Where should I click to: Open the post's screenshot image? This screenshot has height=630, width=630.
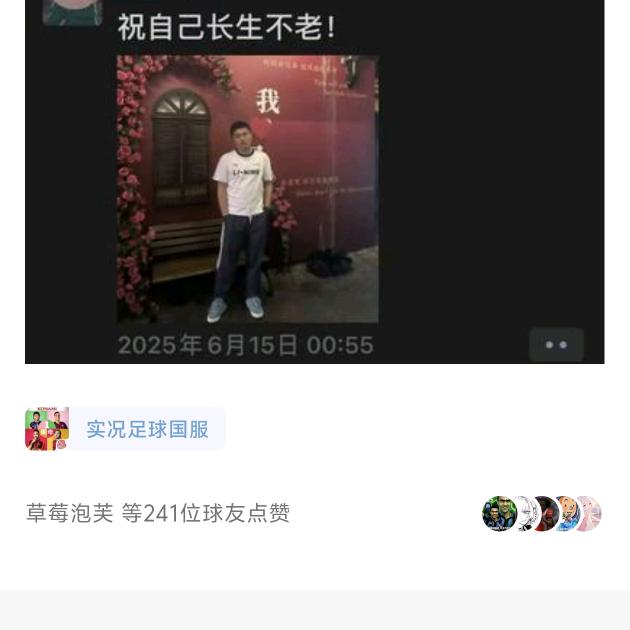pyautogui.click(x=314, y=180)
